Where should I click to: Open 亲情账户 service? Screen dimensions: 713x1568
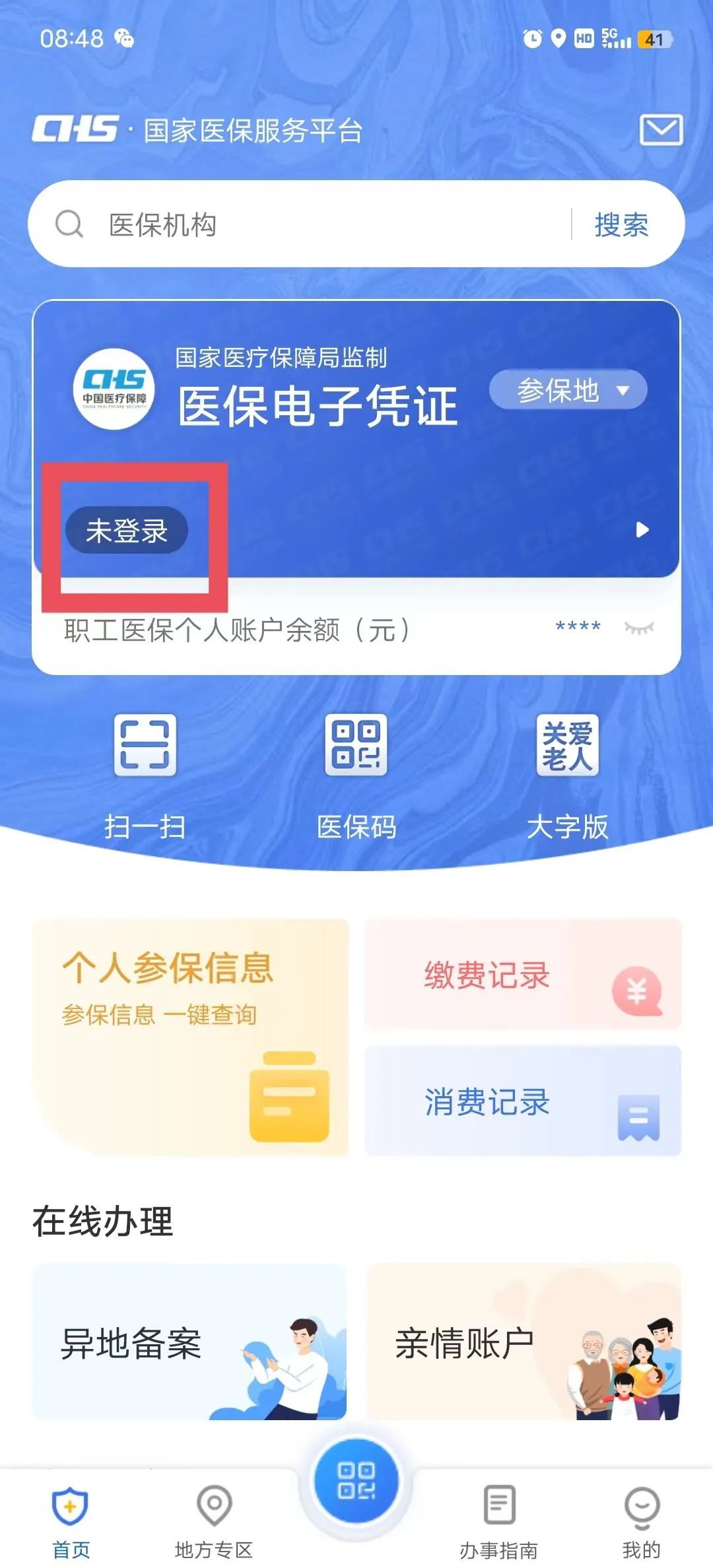tap(523, 1342)
